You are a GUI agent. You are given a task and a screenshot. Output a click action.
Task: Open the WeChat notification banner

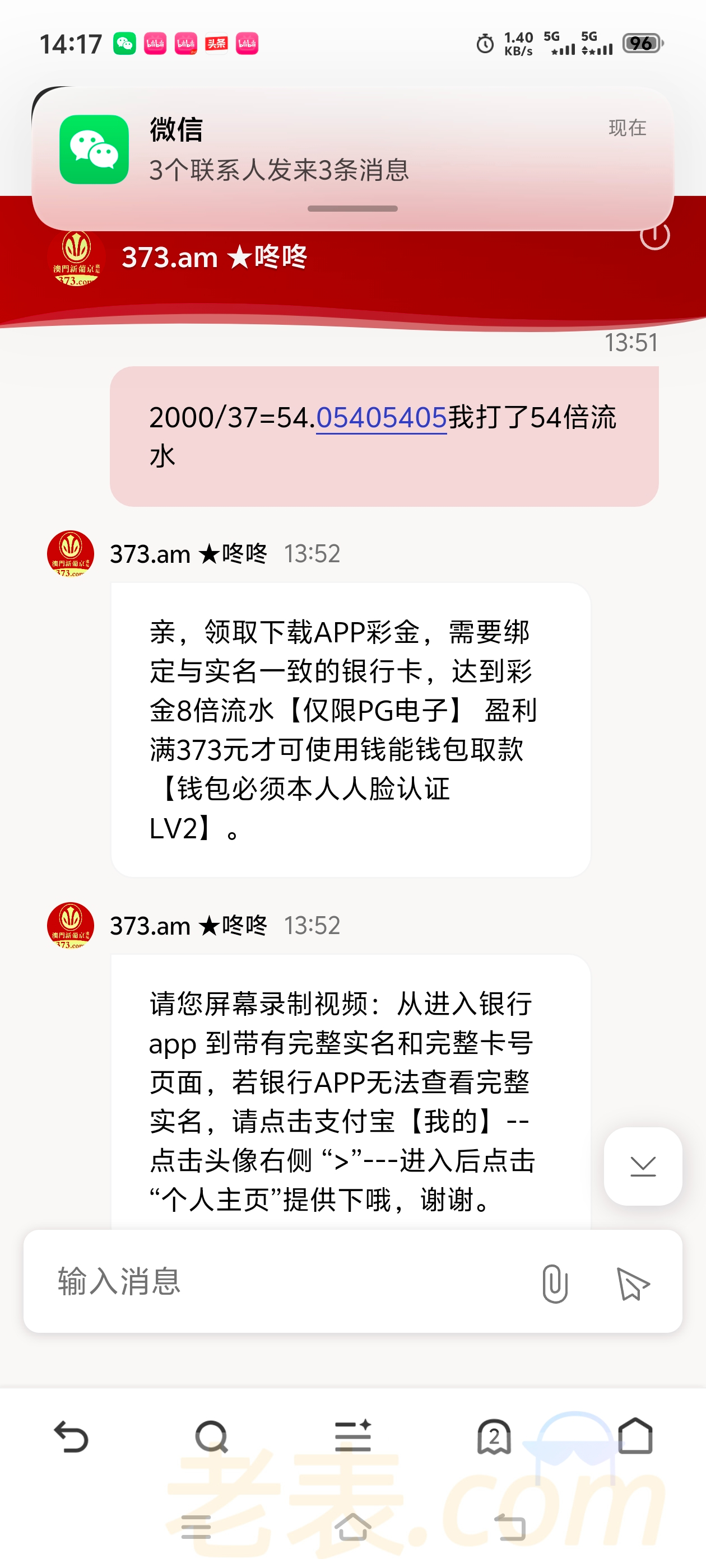point(352,158)
